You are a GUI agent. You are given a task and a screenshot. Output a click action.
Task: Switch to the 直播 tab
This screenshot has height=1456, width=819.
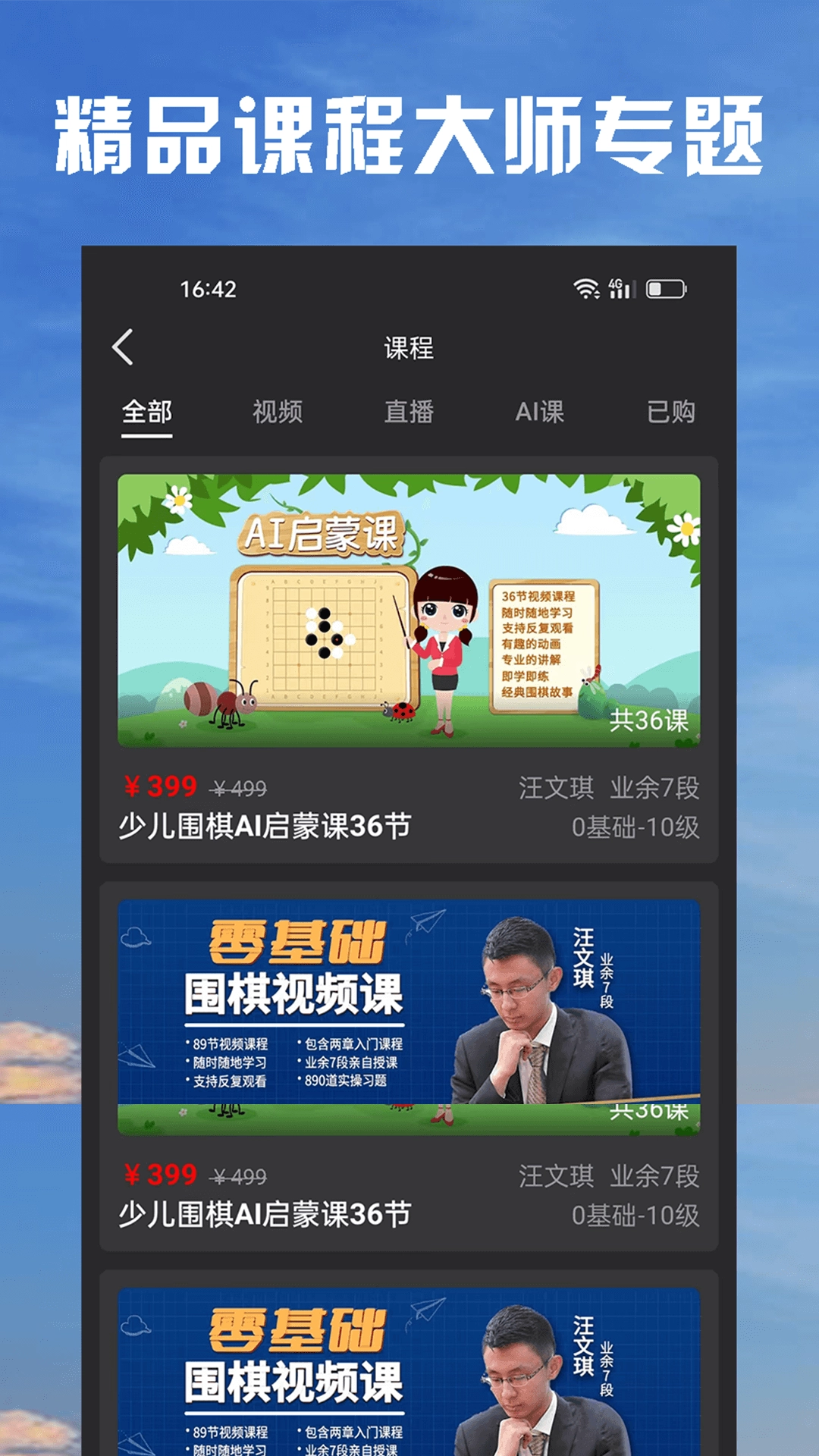407,413
